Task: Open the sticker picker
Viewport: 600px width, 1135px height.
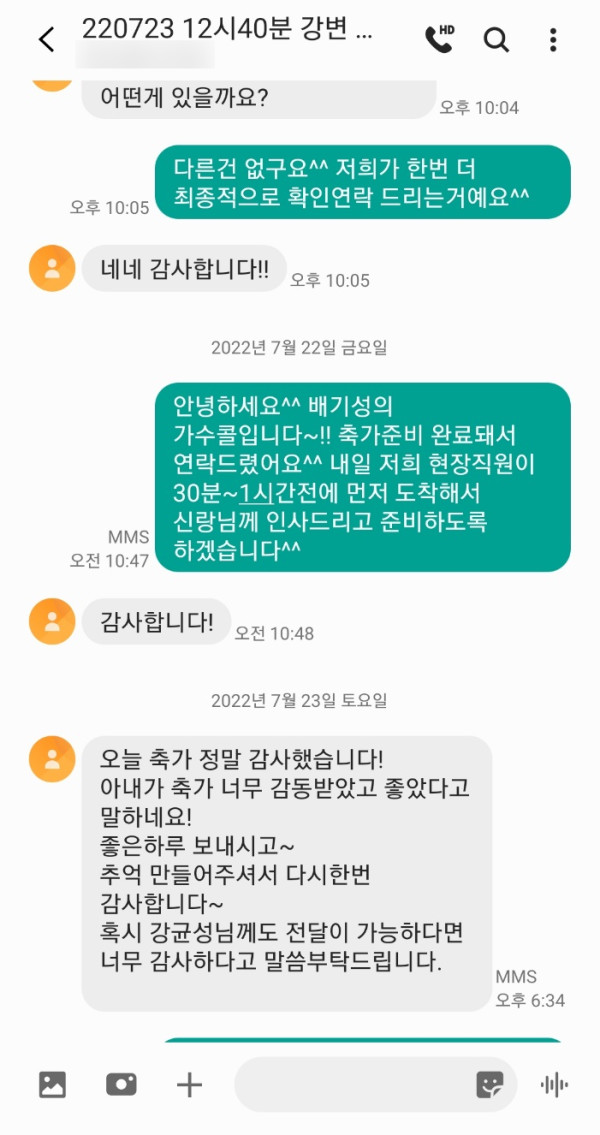Action: click(490, 1084)
